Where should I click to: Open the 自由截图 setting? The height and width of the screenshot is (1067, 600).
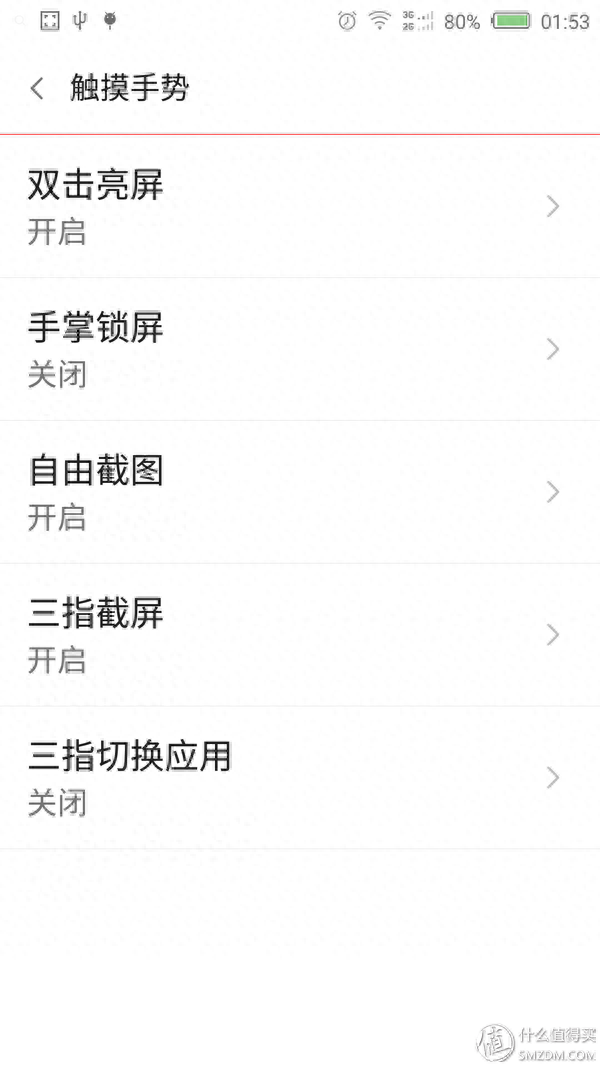(x=300, y=492)
